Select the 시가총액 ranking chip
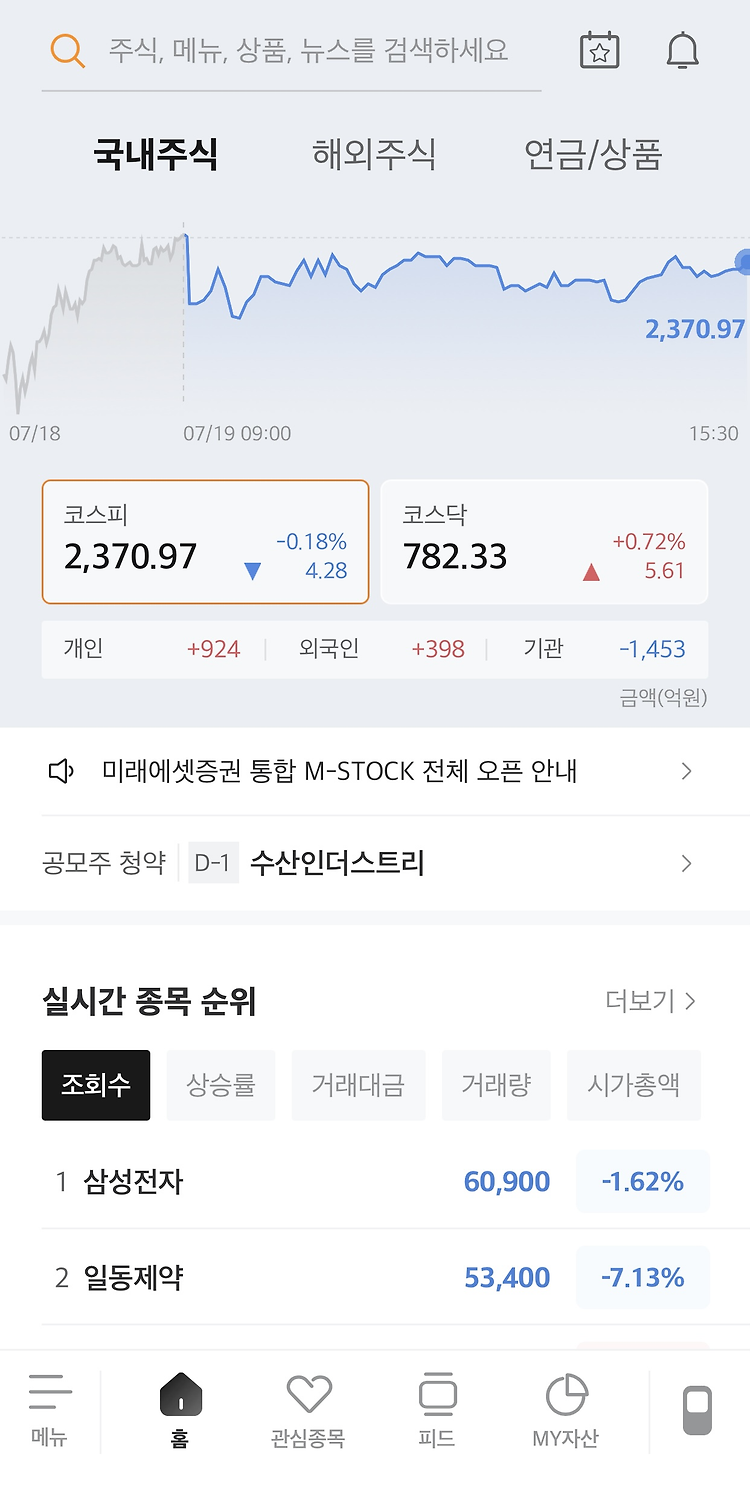 pyautogui.click(x=634, y=1085)
